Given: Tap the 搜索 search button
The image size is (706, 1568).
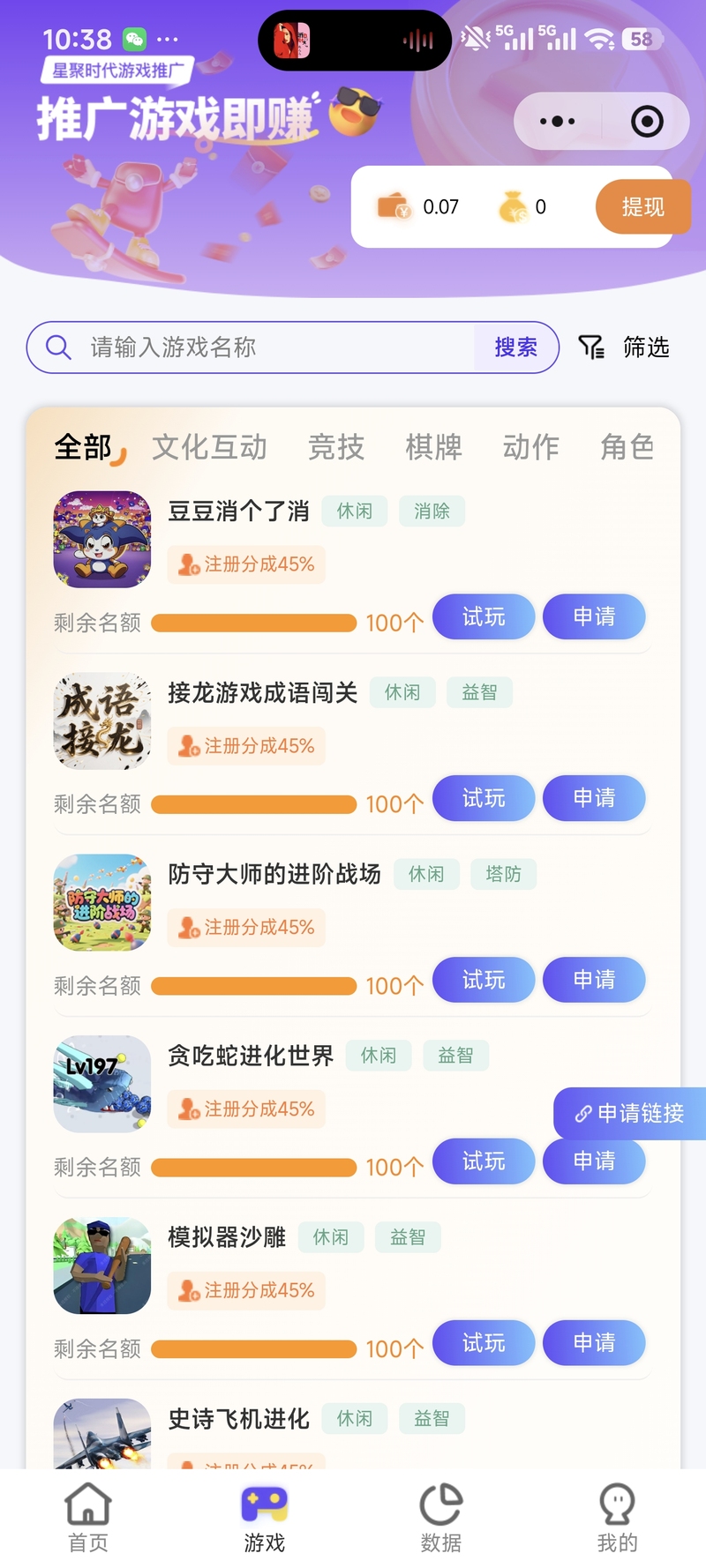Looking at the screenshot, I should pos(515,347).
